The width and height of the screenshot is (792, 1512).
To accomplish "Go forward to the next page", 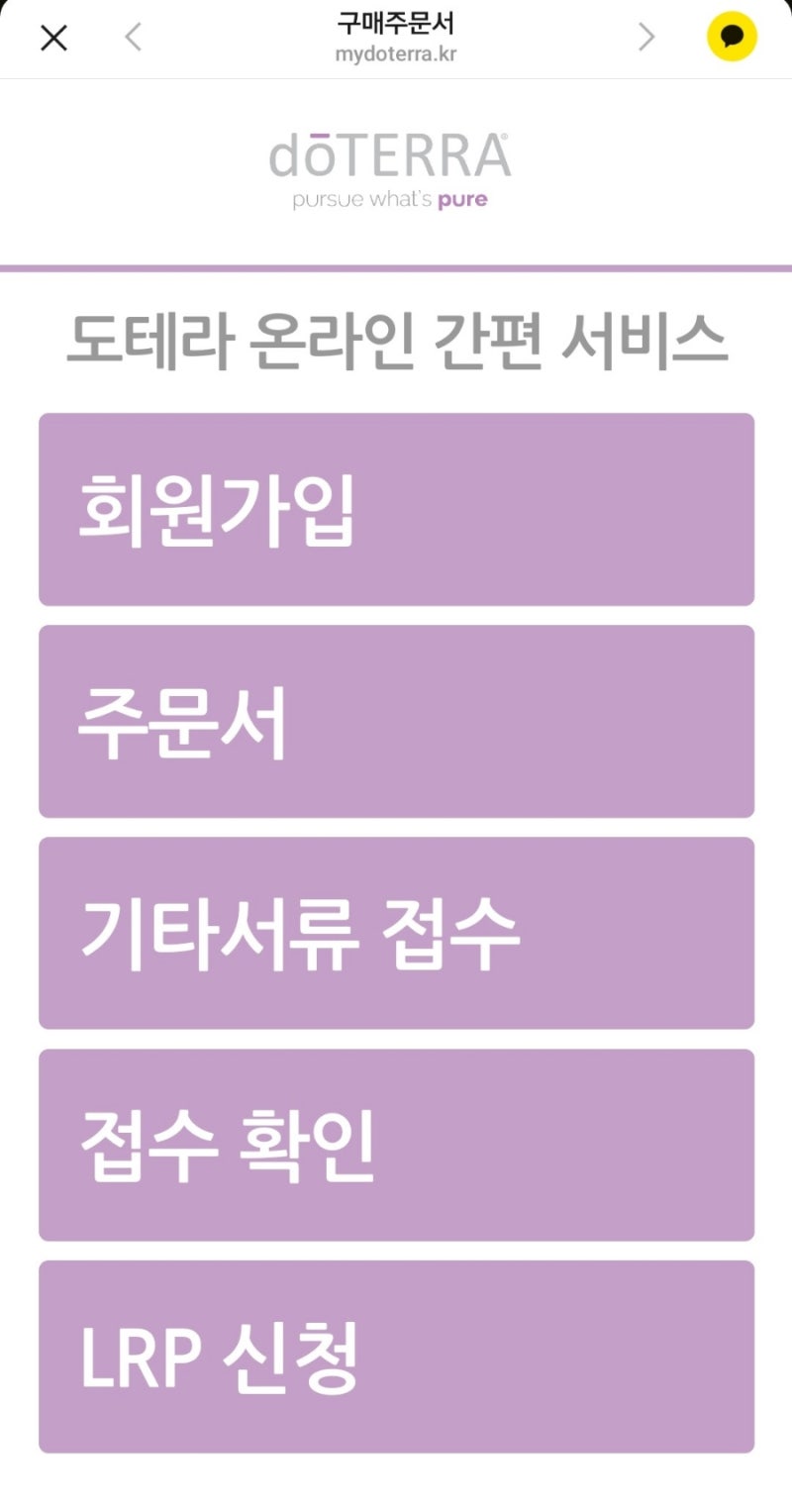I will tap(646, 38).
